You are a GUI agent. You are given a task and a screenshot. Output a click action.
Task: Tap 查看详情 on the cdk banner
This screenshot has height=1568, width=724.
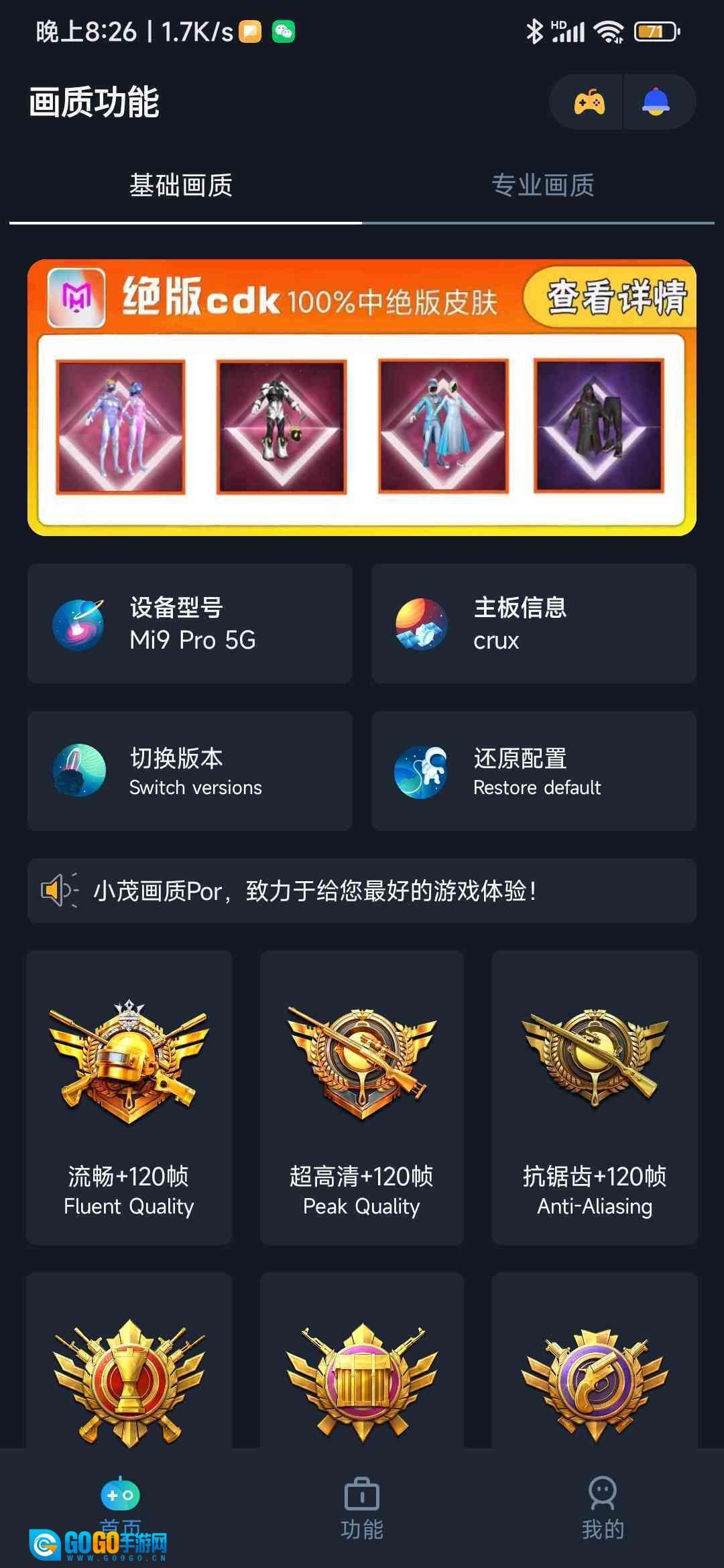click(615, 297)
